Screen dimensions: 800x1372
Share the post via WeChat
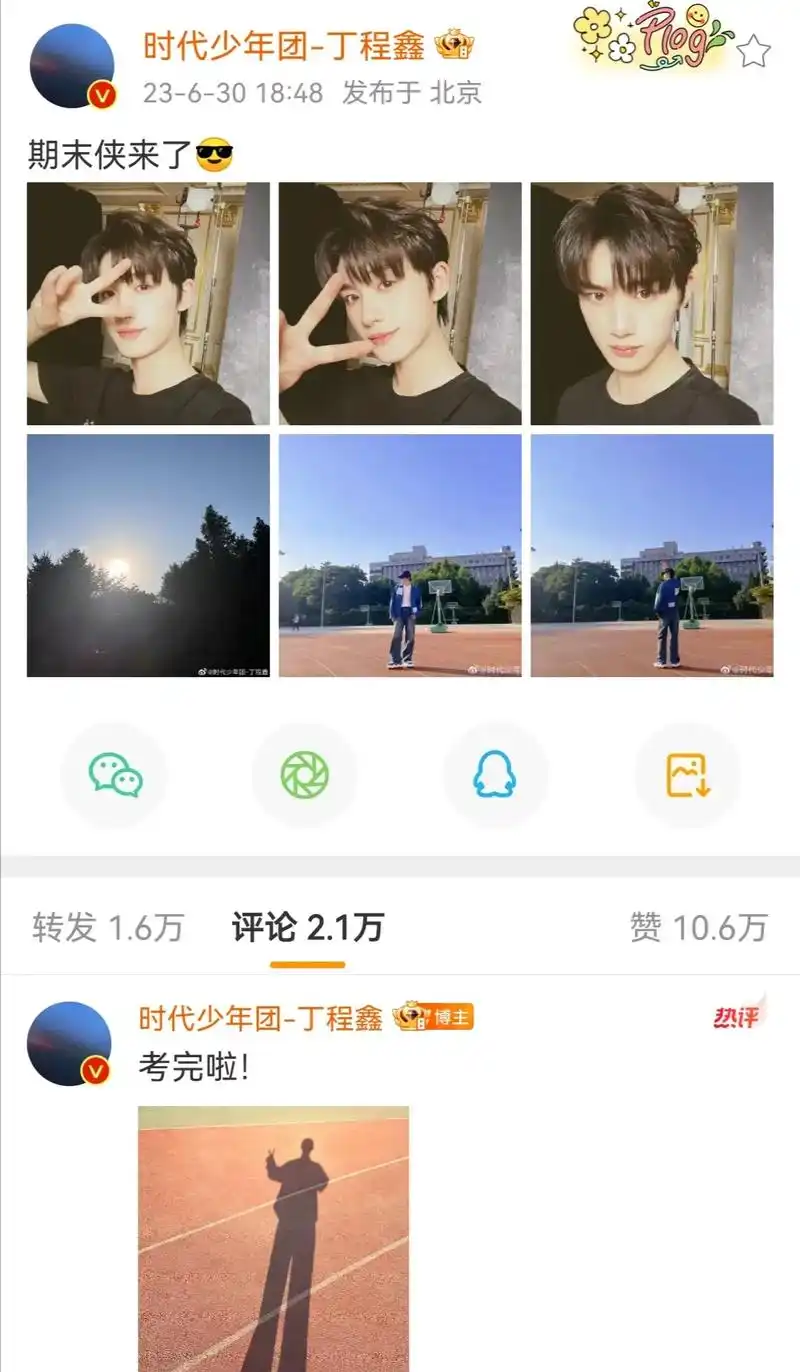pyautogui.click(x=113, y=775)
